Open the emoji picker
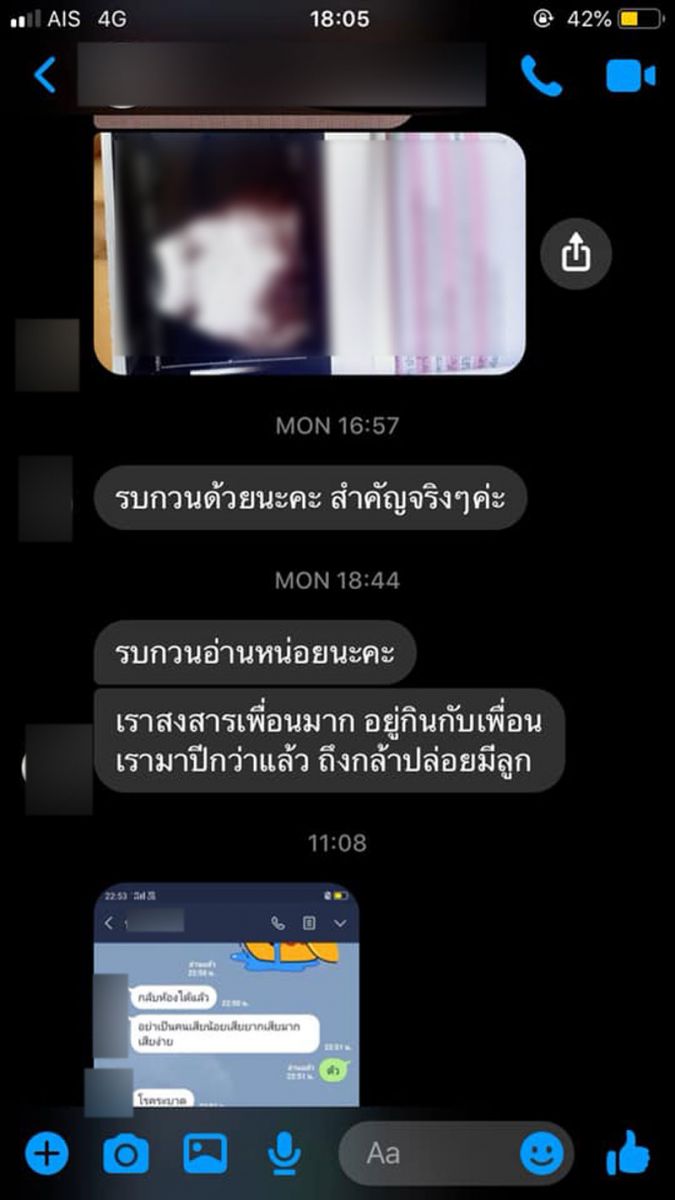This screenshot has height=1200, width=675. click(542, 1155)
